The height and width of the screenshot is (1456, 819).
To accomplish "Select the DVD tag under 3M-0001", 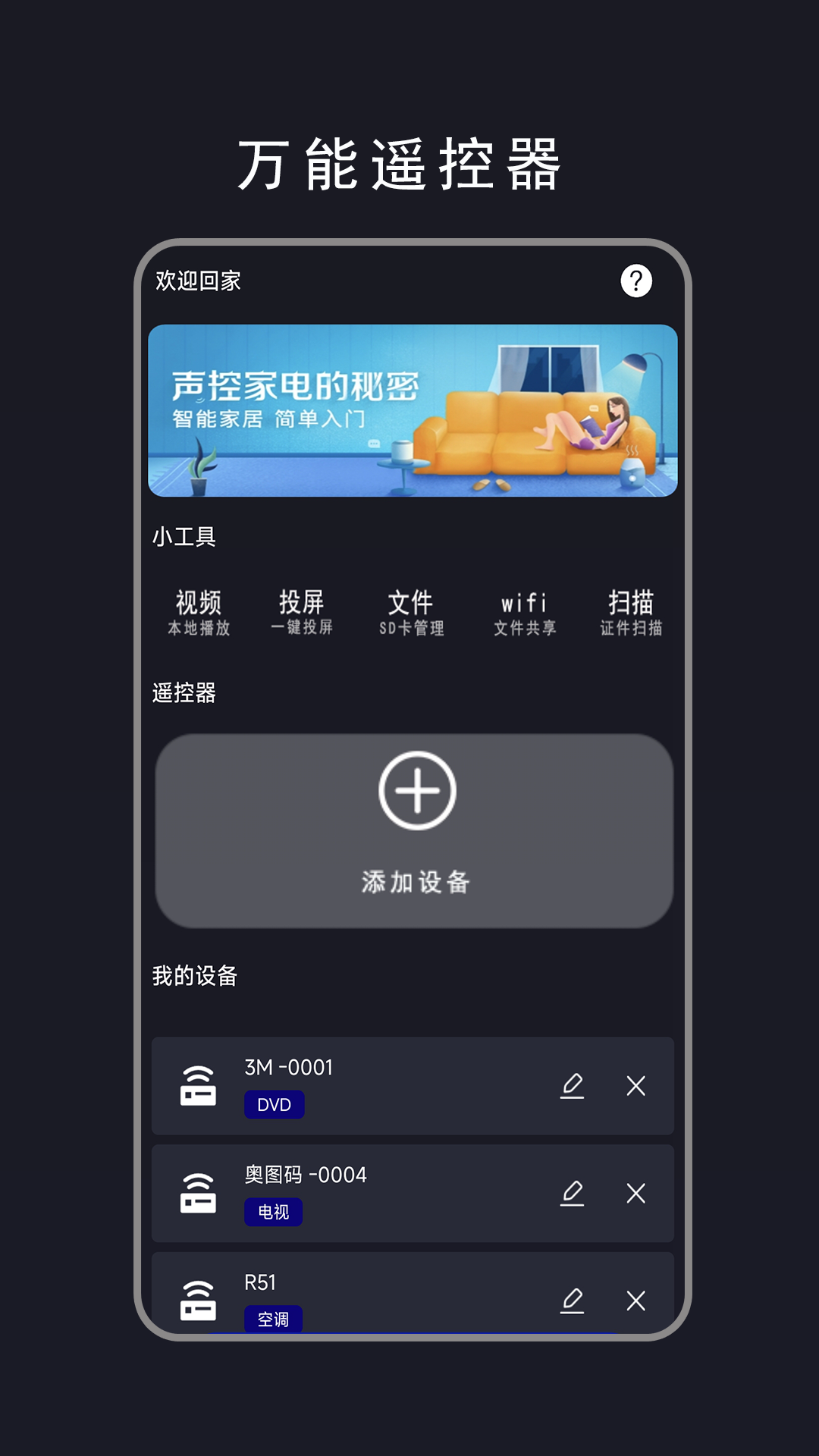I will pos(275,1105).
